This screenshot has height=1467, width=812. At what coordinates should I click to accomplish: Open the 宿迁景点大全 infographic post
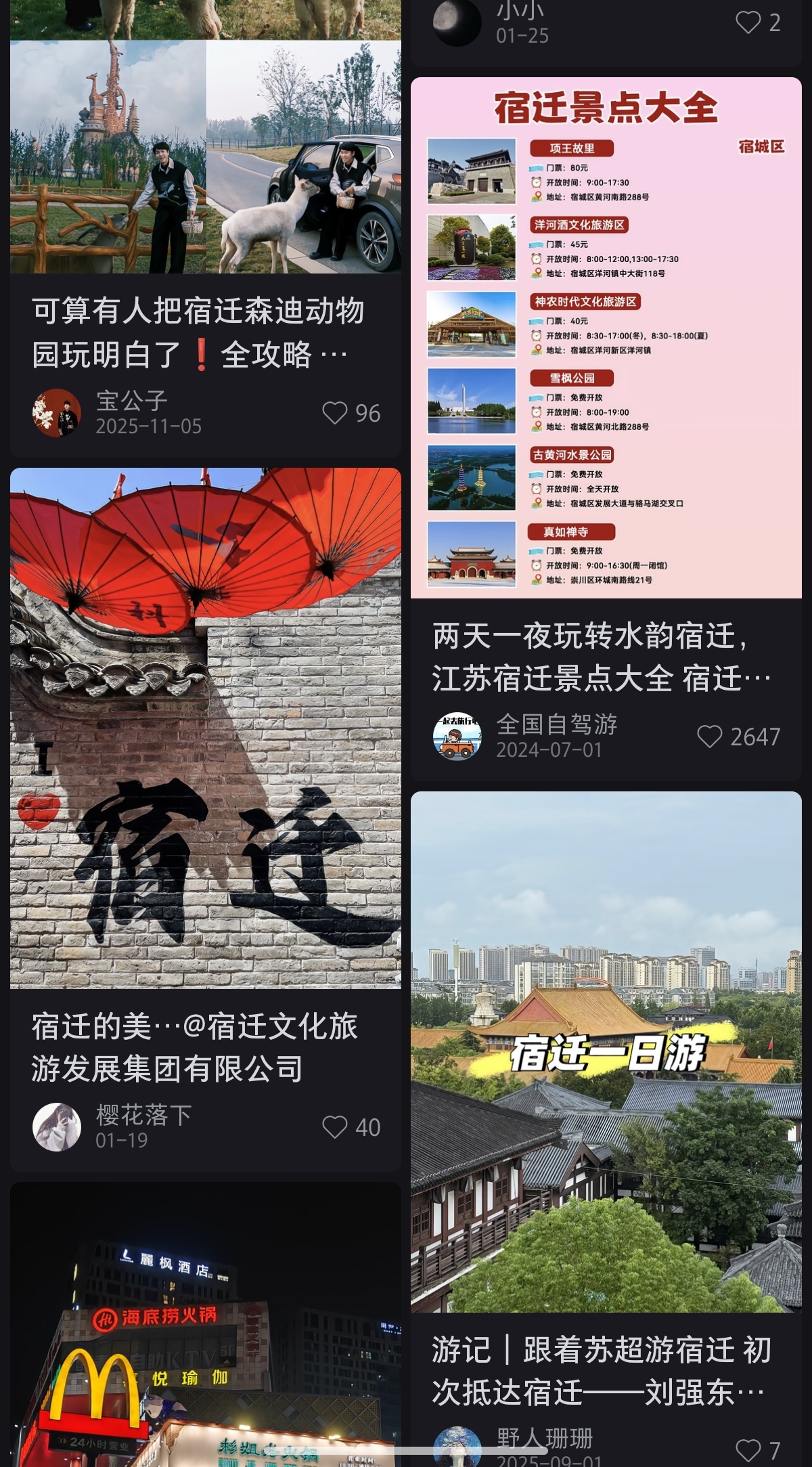point(606,338)
